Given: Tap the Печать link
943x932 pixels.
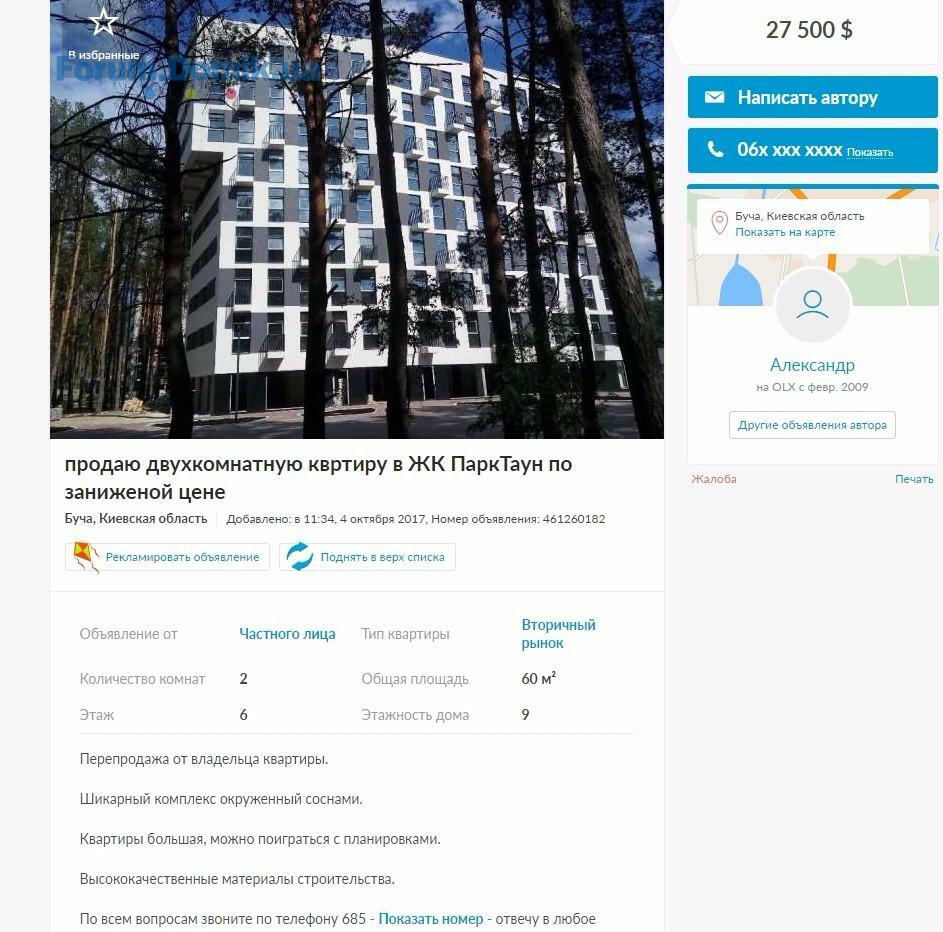Looking at the screenshot, I should [913, 479].
